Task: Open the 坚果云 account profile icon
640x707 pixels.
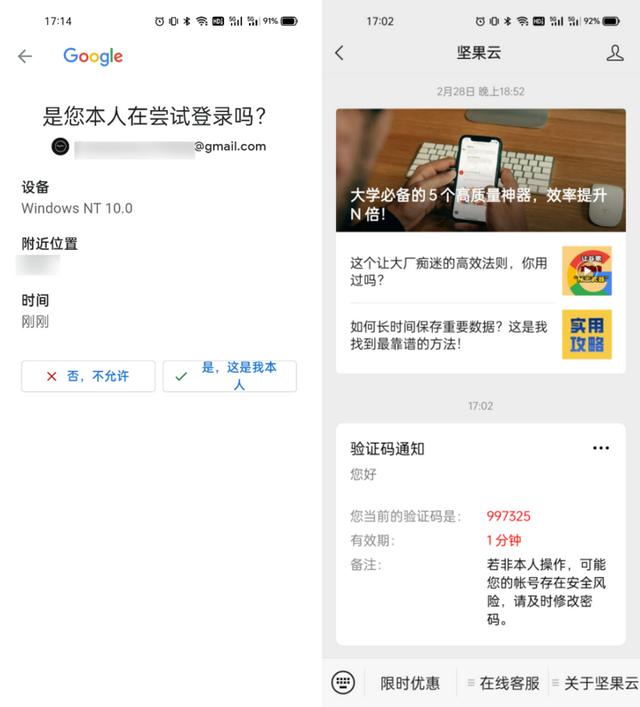Action: 615,53
